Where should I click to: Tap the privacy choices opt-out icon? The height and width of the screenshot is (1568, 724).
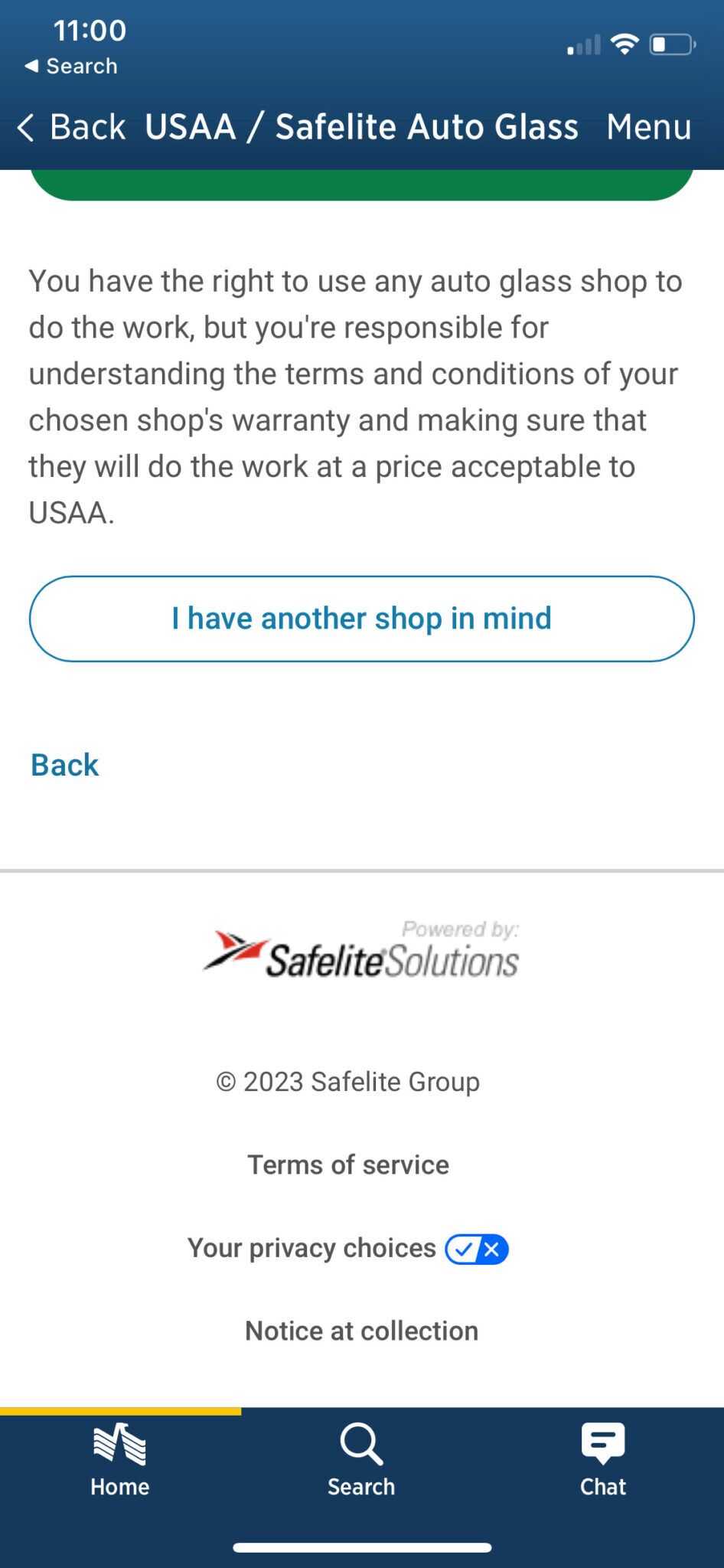coord(490,1249)
